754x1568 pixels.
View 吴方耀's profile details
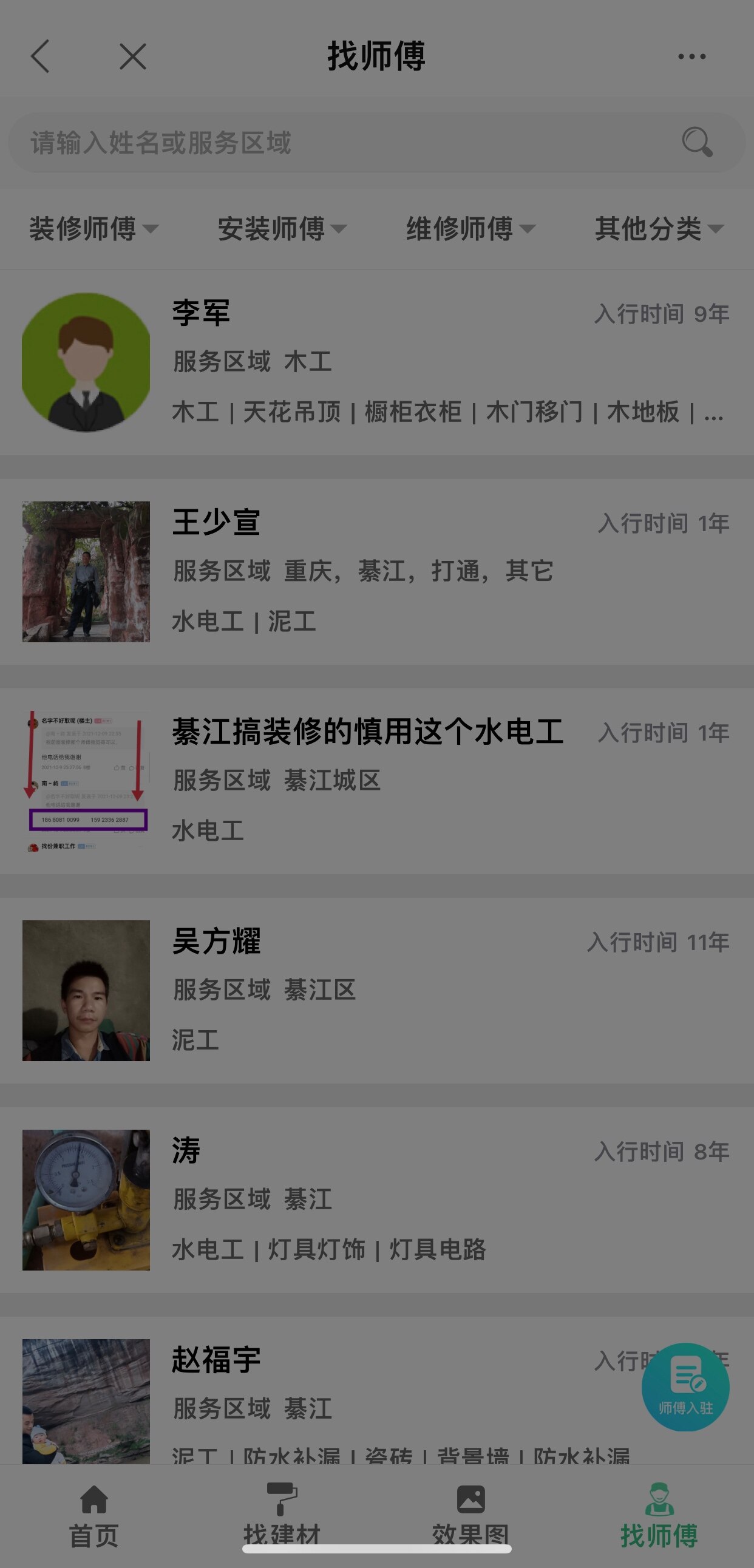coord(376,990)
